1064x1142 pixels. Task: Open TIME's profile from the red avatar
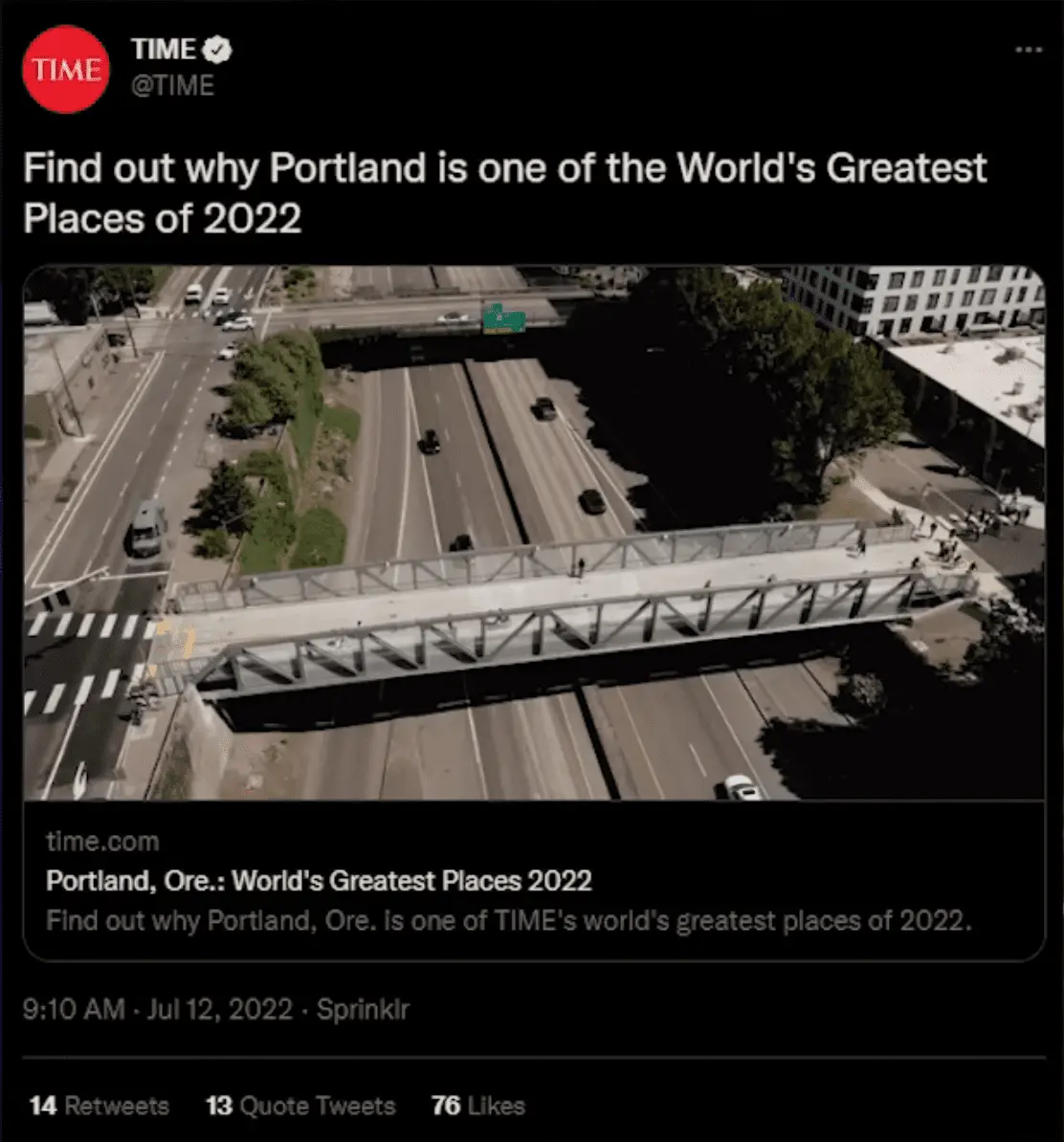pyautogui.click(x=66, y=70)
